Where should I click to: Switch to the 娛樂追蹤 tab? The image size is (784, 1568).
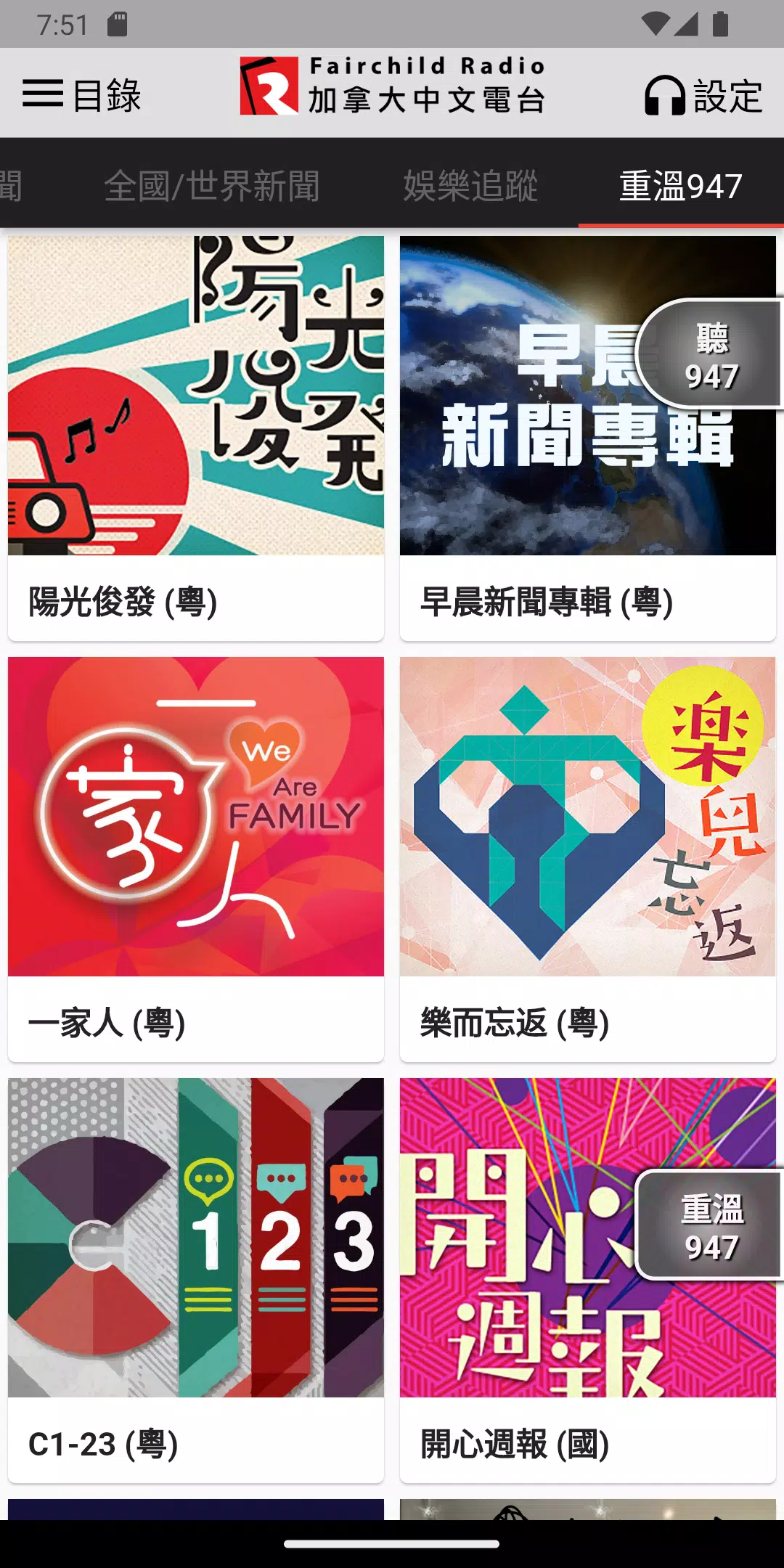(x=470, y=186)
